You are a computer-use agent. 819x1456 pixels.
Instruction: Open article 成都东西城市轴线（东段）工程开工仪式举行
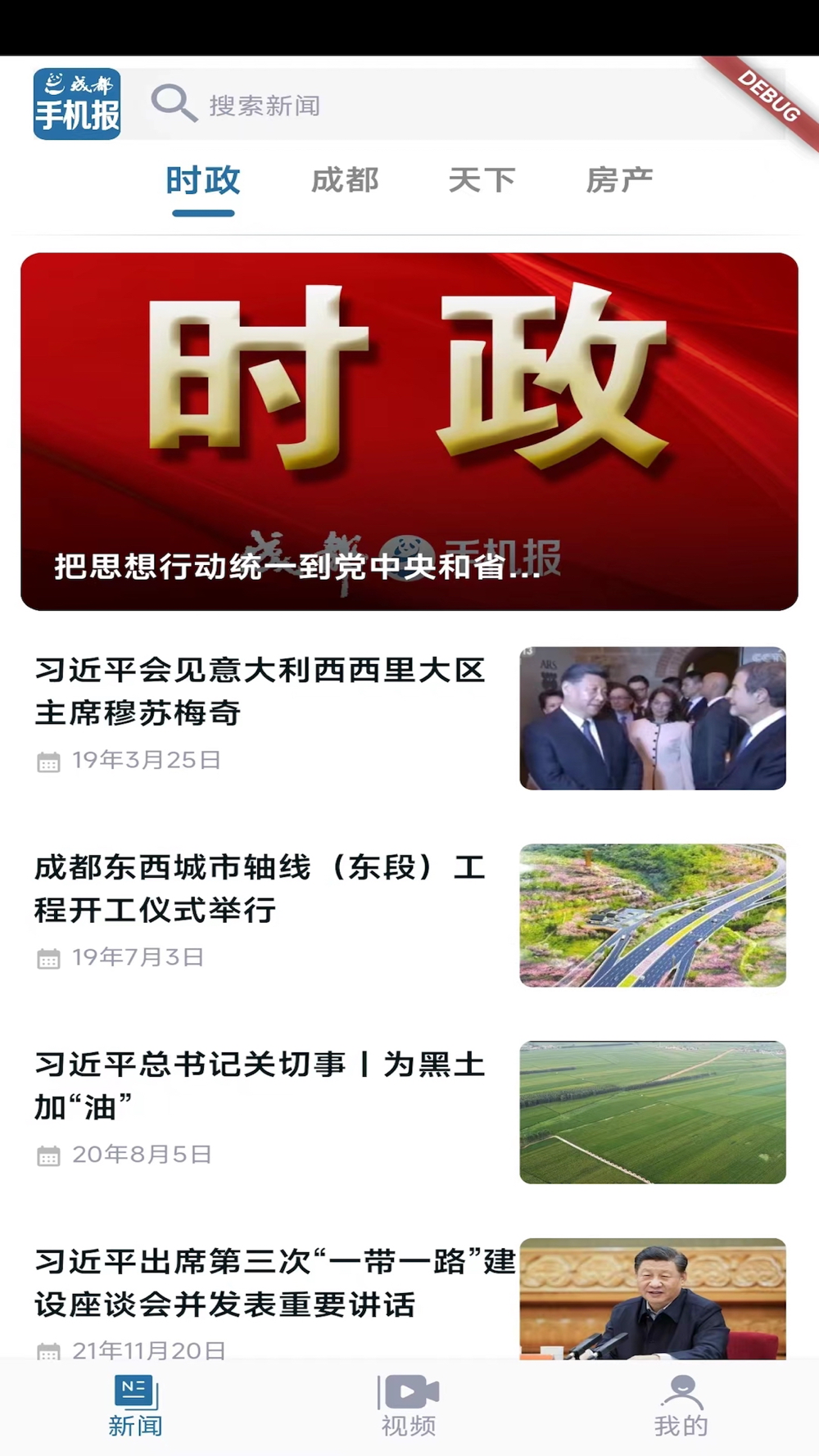(x=409, y=916)
